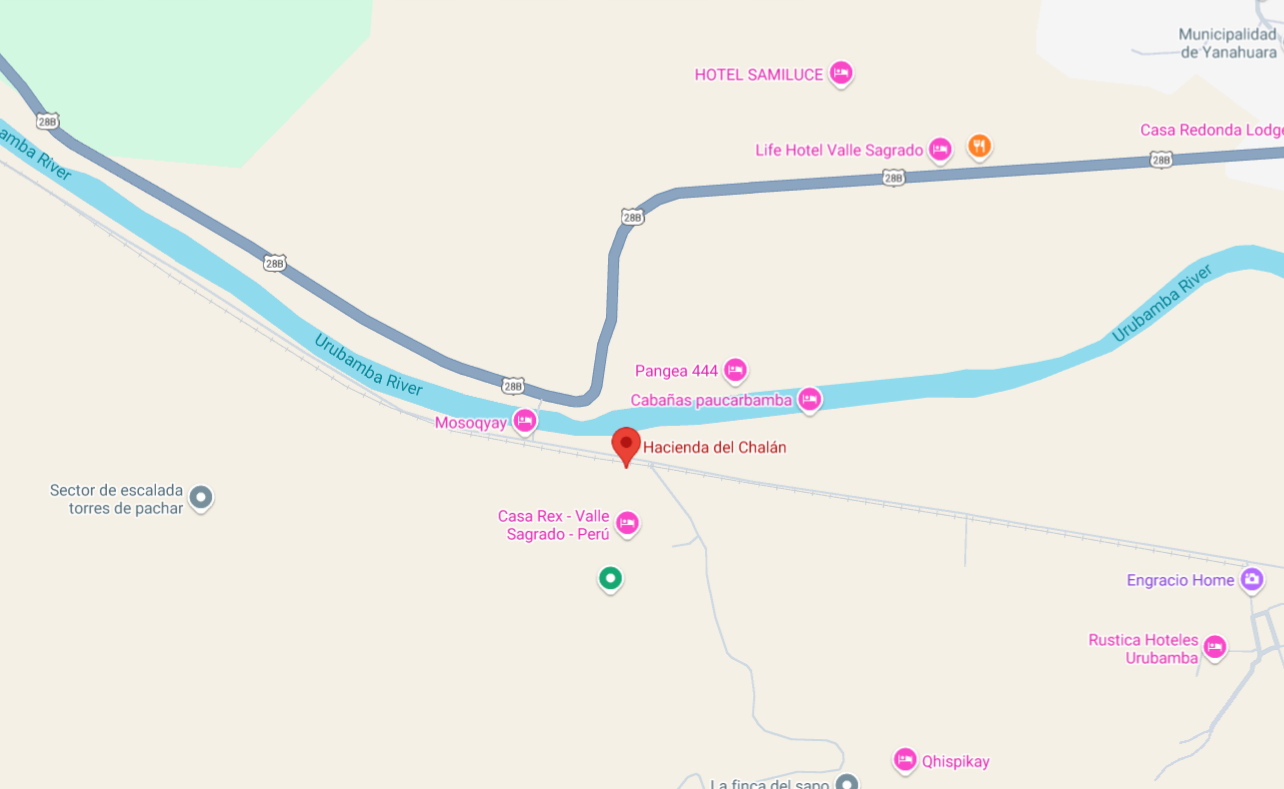1284x789 pixels.
Task: Tap the green marker below Casa Rex
Action: [610, 577]
